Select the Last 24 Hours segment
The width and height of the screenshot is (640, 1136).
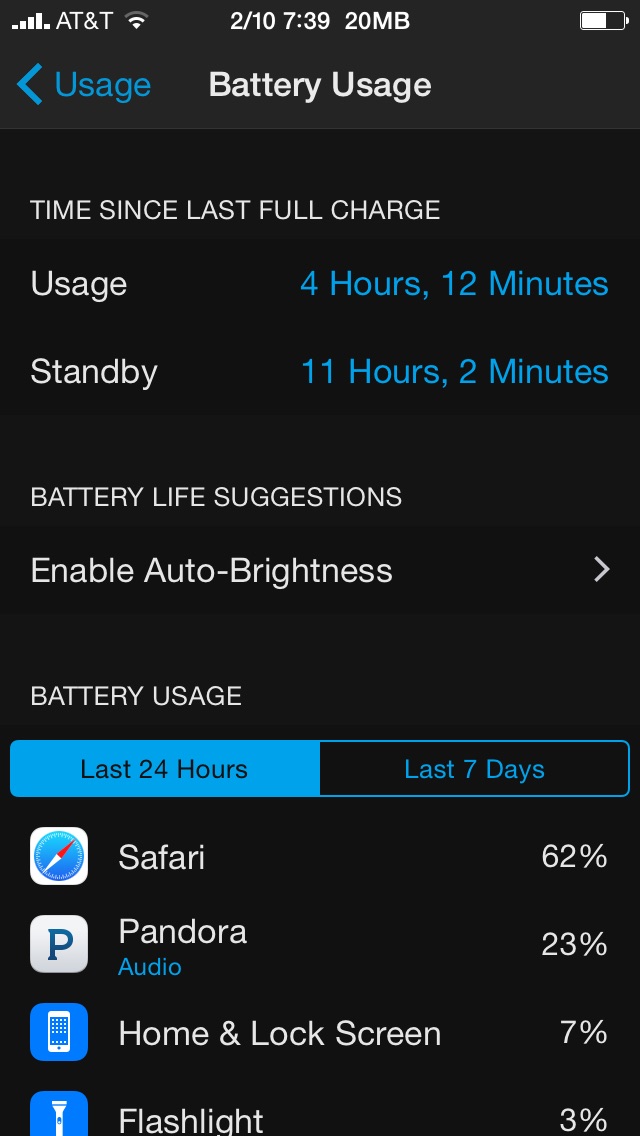coord(165,769)
